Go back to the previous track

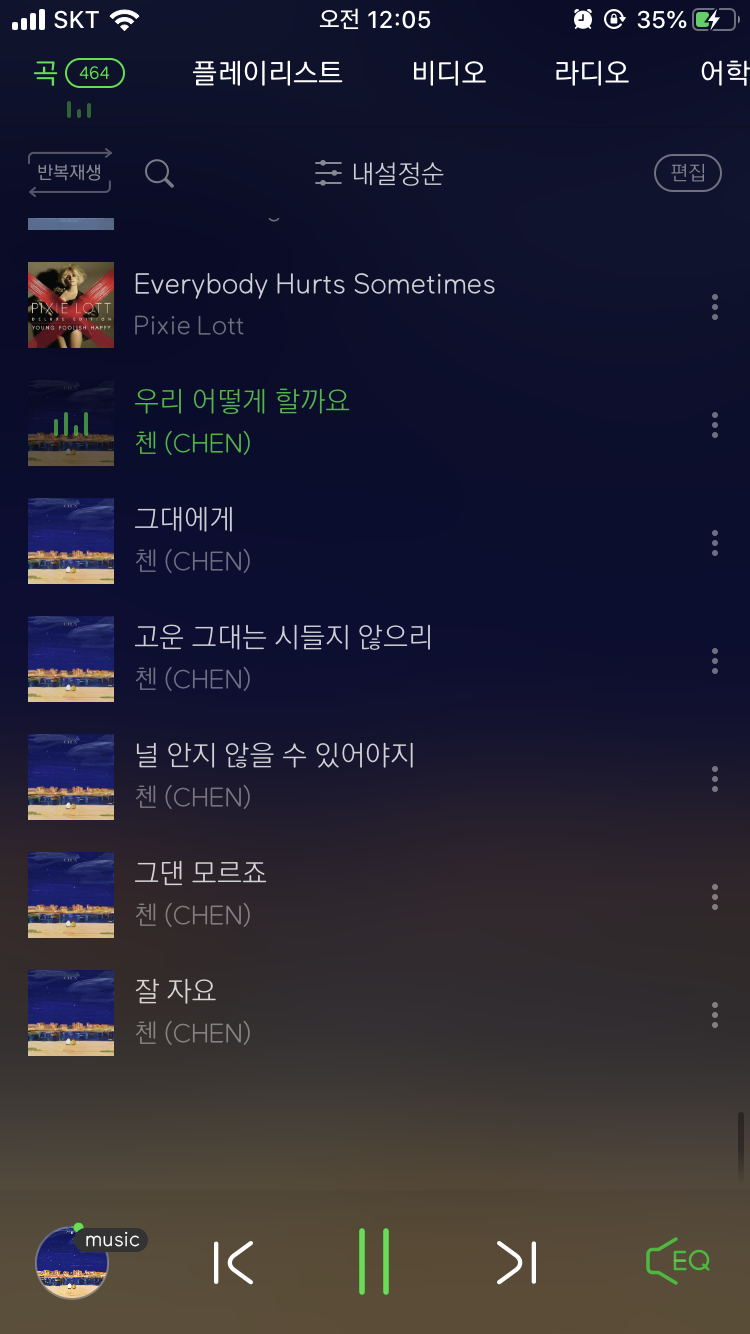(233, 1261)
